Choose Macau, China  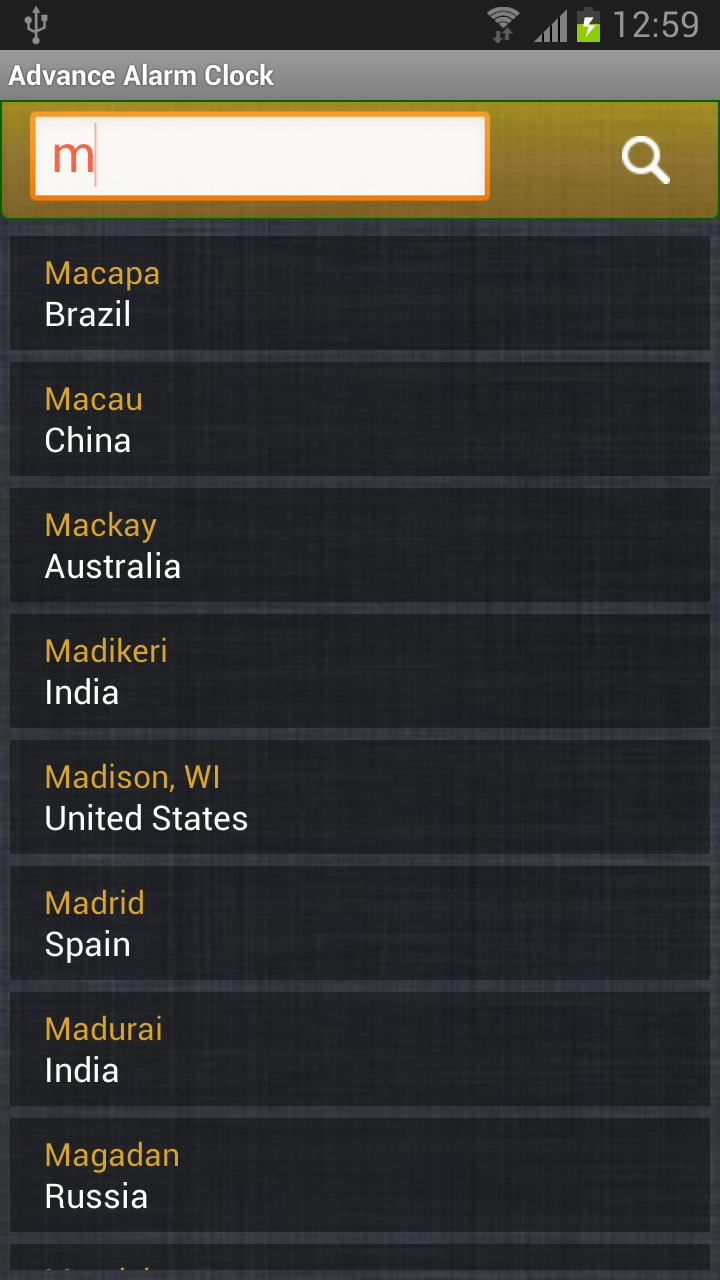[x=360, y=419]
